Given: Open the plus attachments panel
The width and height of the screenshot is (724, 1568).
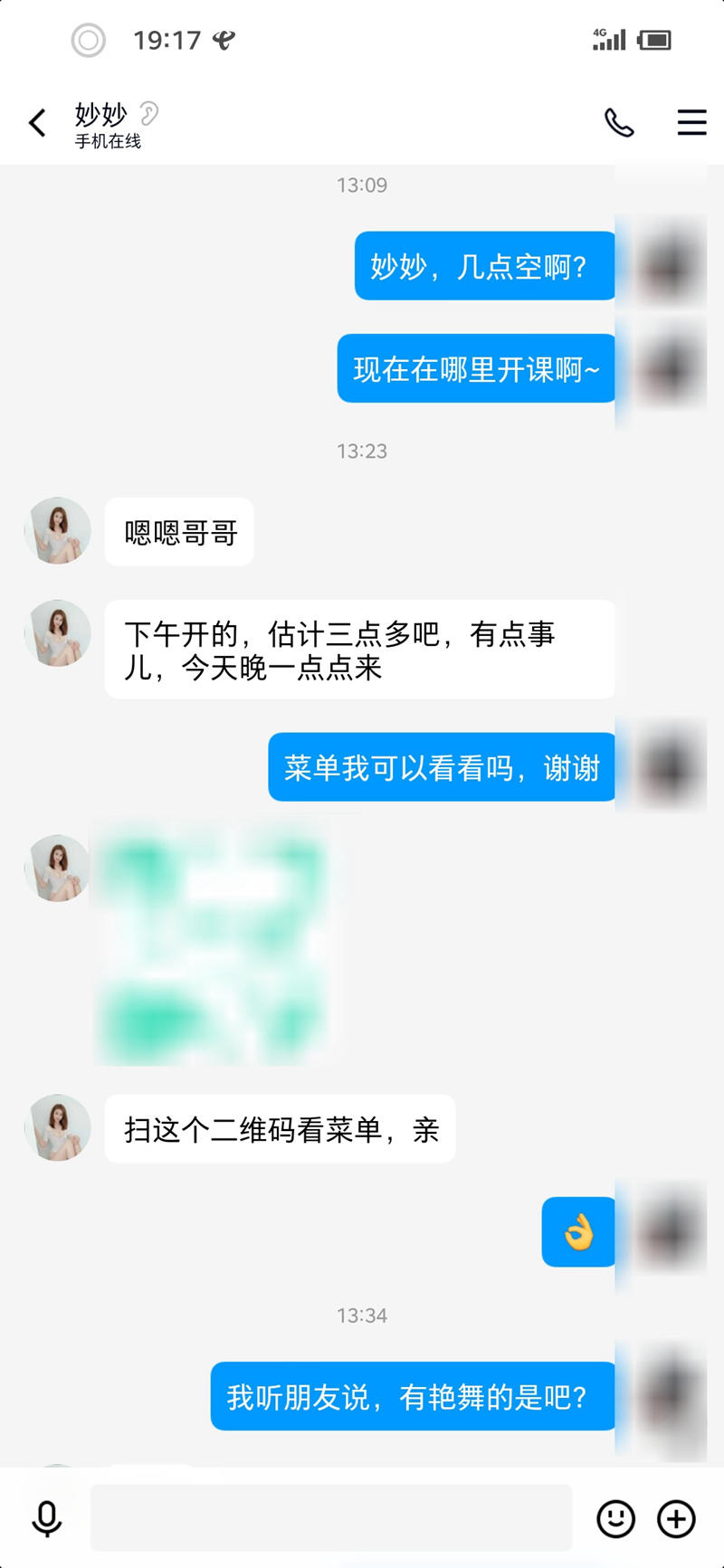Looking at the screenshot, I should coord(676,1519).
